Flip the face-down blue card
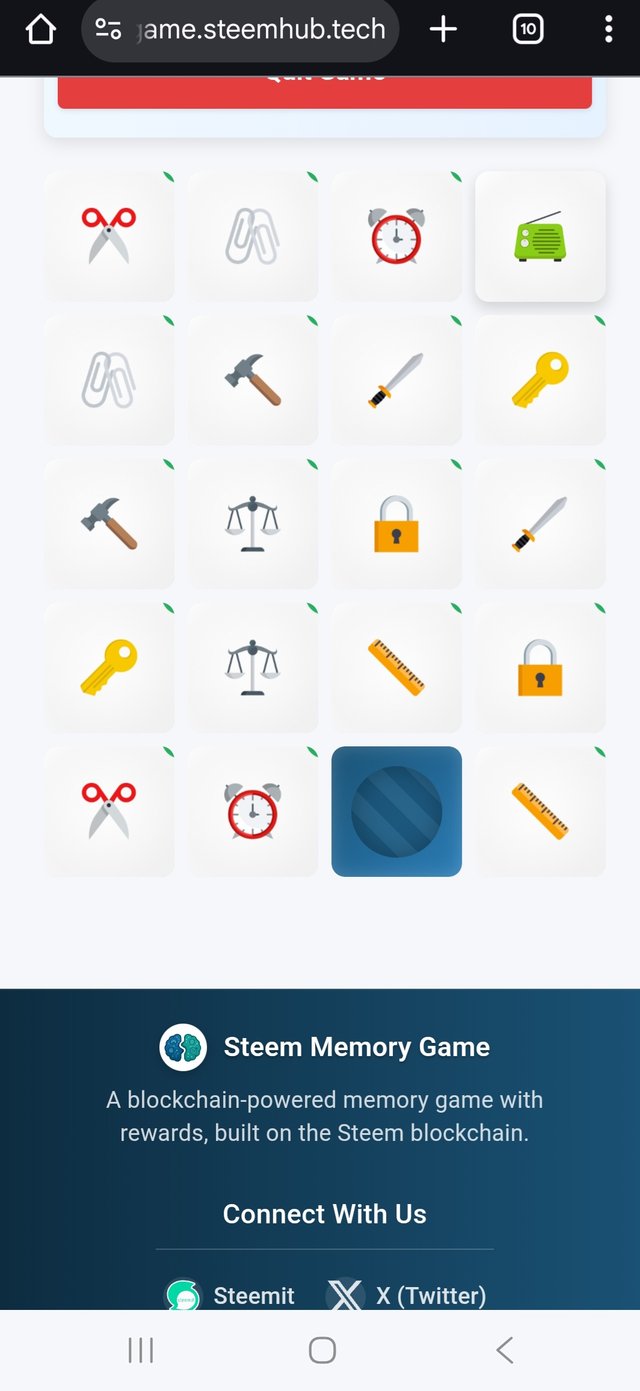Screen dimensions: 640x1391 click(x=397, y=811)
